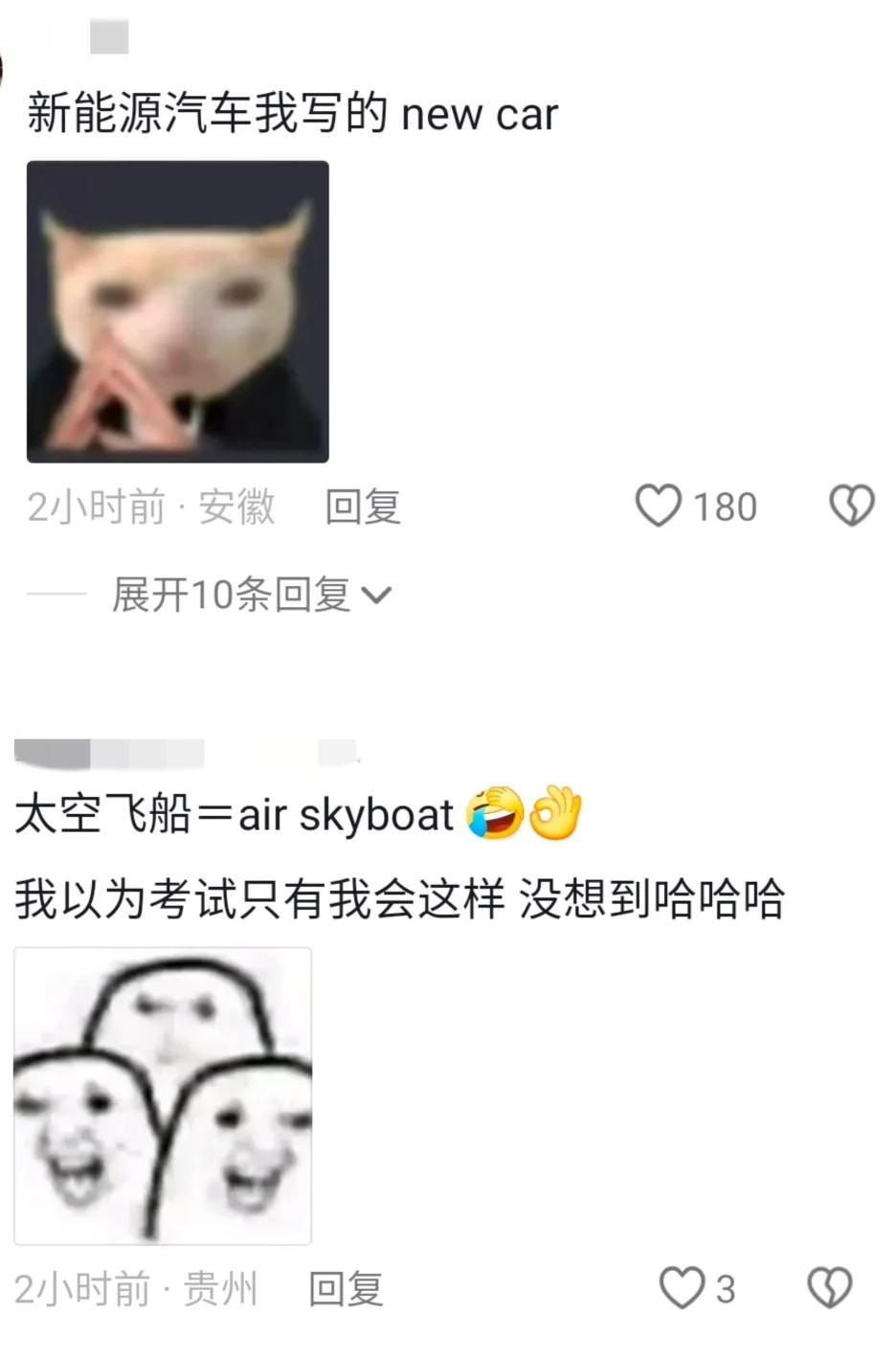Expand 展开10条回复 replies

point(251,595)
